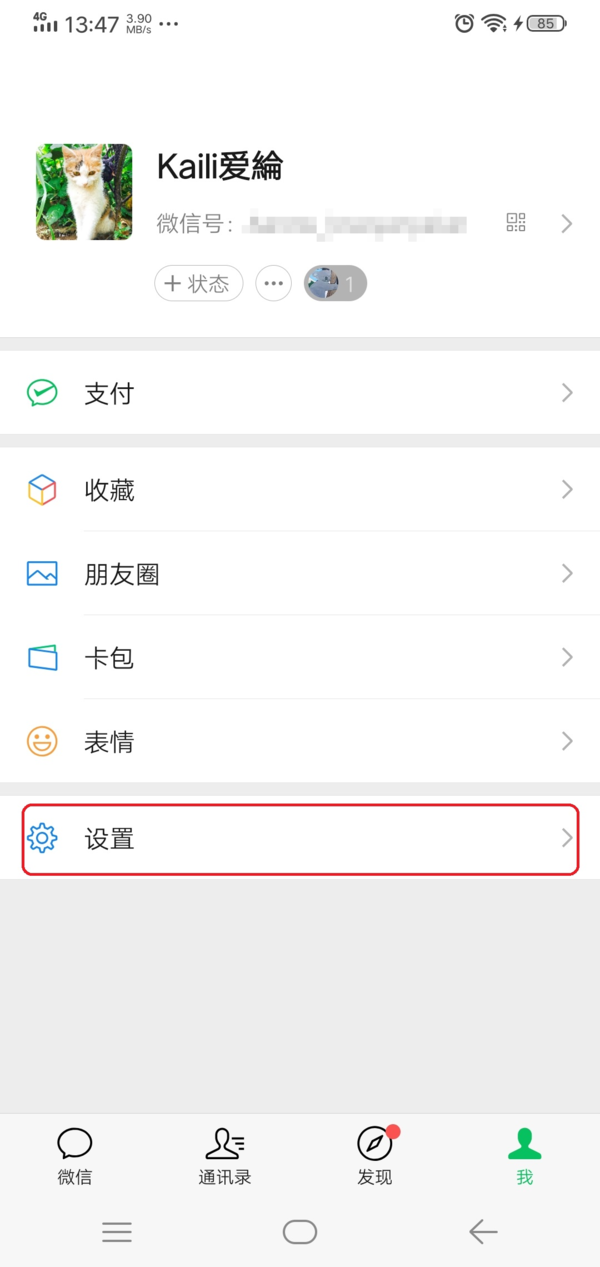Open the three-dot status options

coord(273,284)
